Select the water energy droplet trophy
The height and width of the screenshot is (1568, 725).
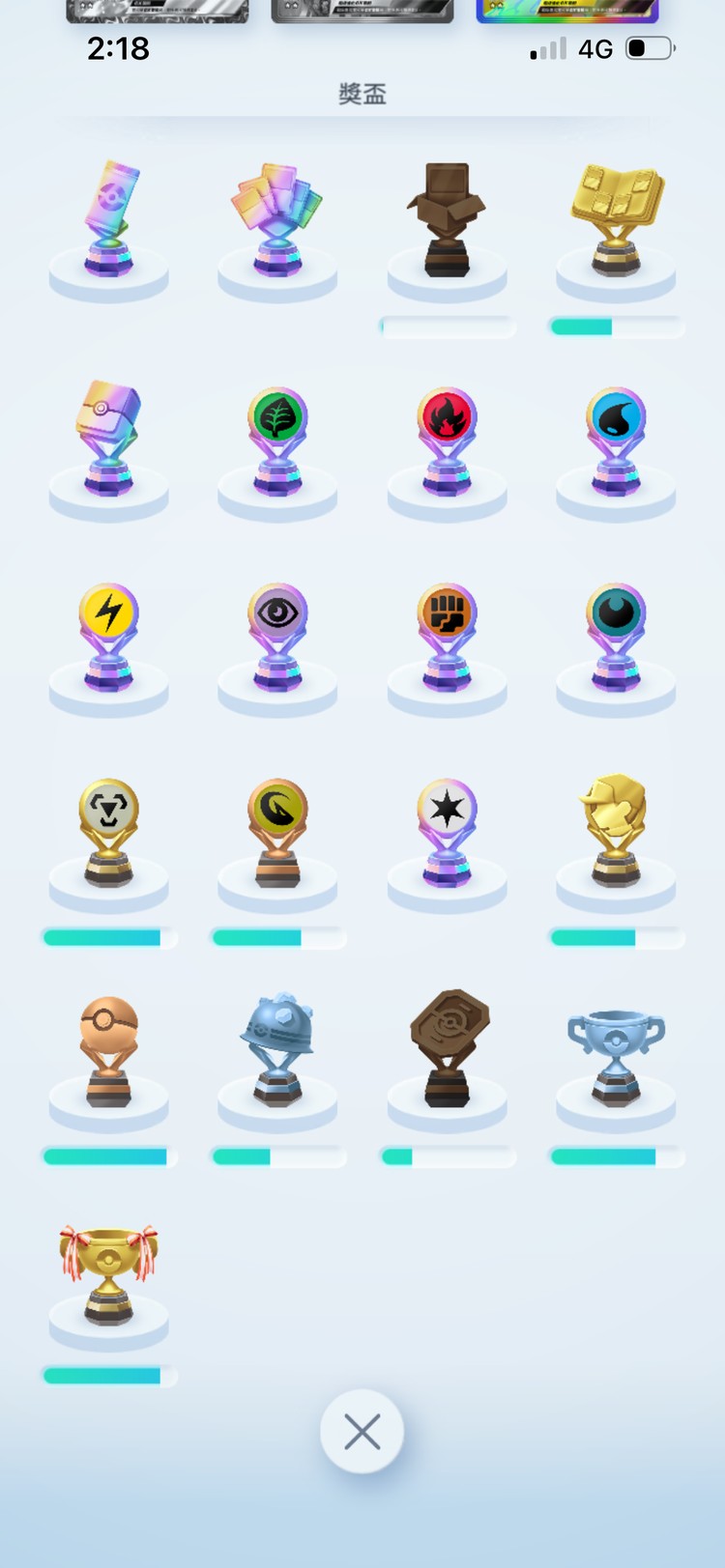616,441
